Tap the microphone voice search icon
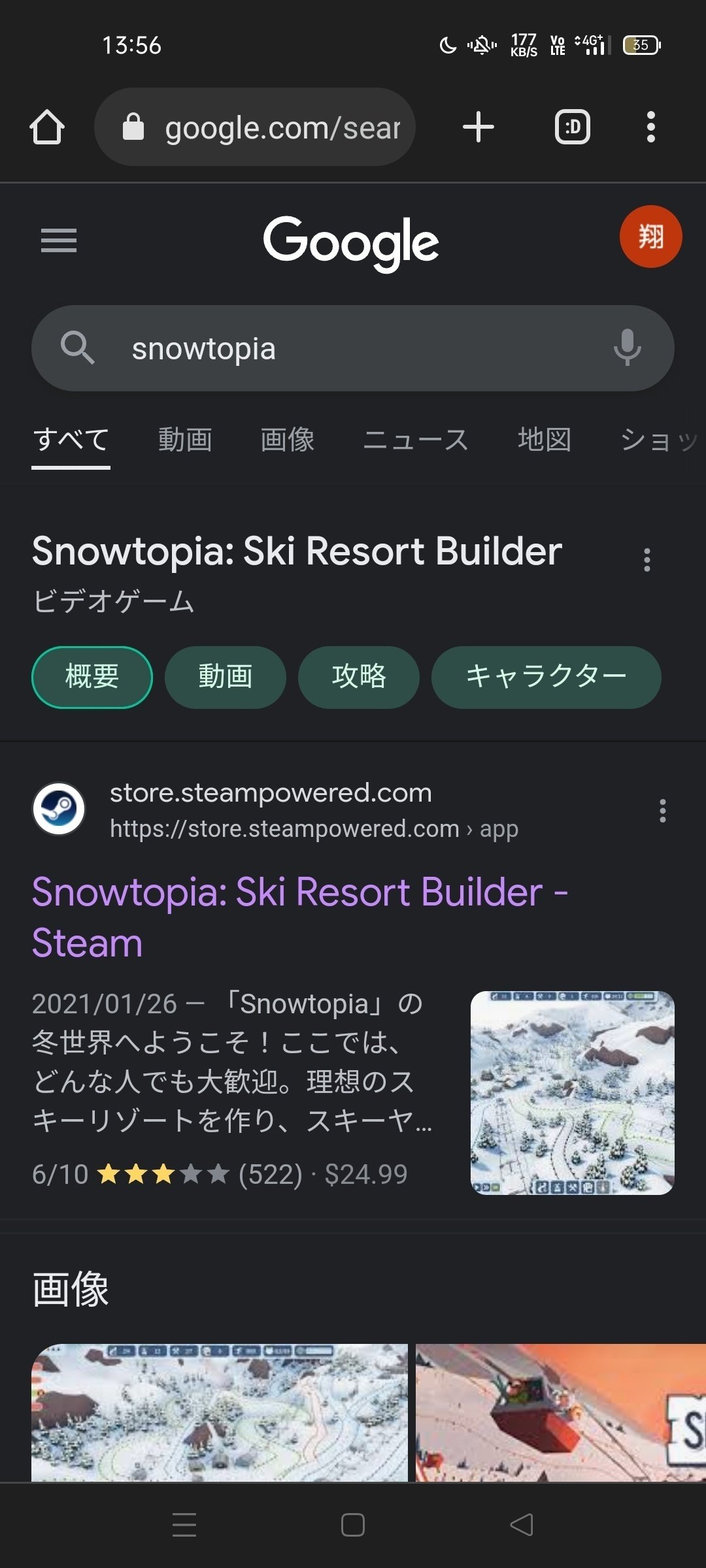Image resolution: width=706 pixels, height=1568 pixels. [627, 348]
